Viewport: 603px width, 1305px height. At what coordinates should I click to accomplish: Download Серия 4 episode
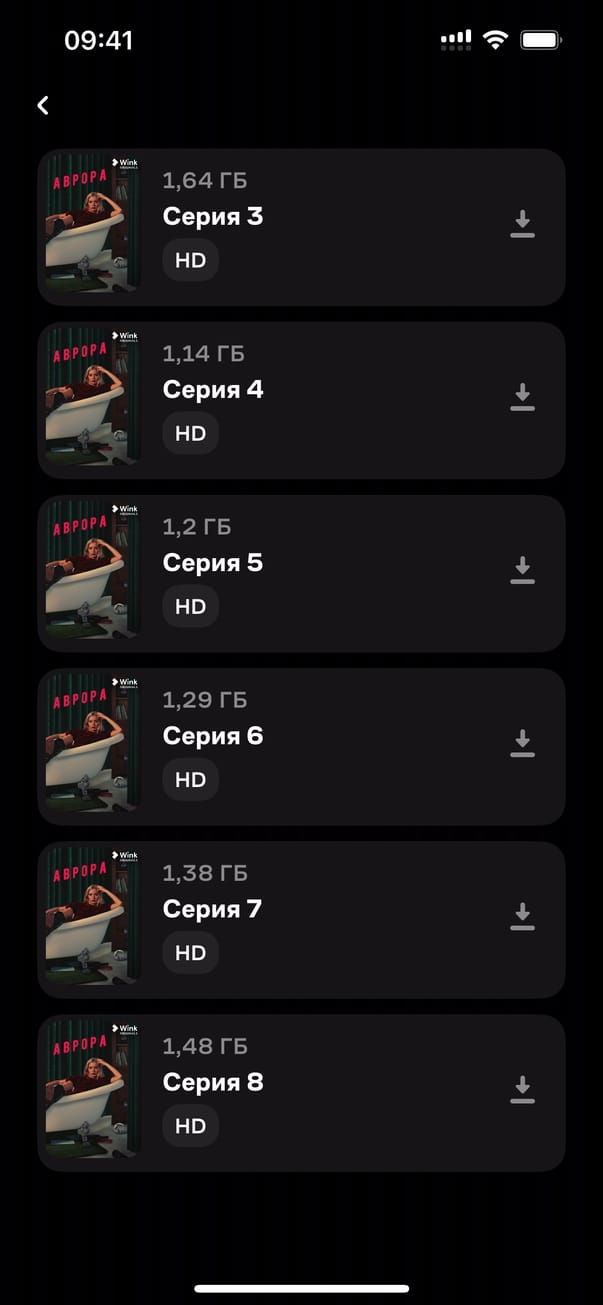[522, 397]
